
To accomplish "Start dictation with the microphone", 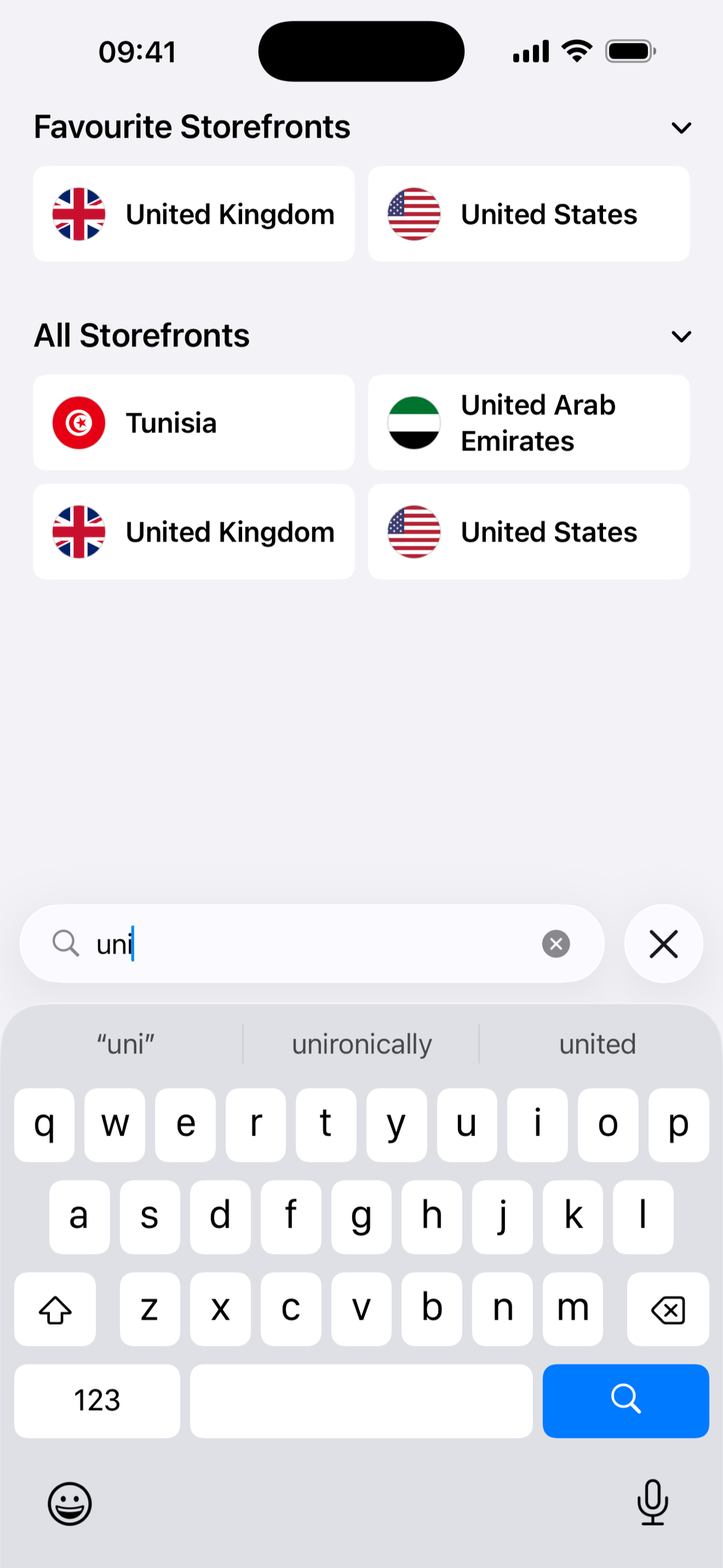I will [652, 1502].
